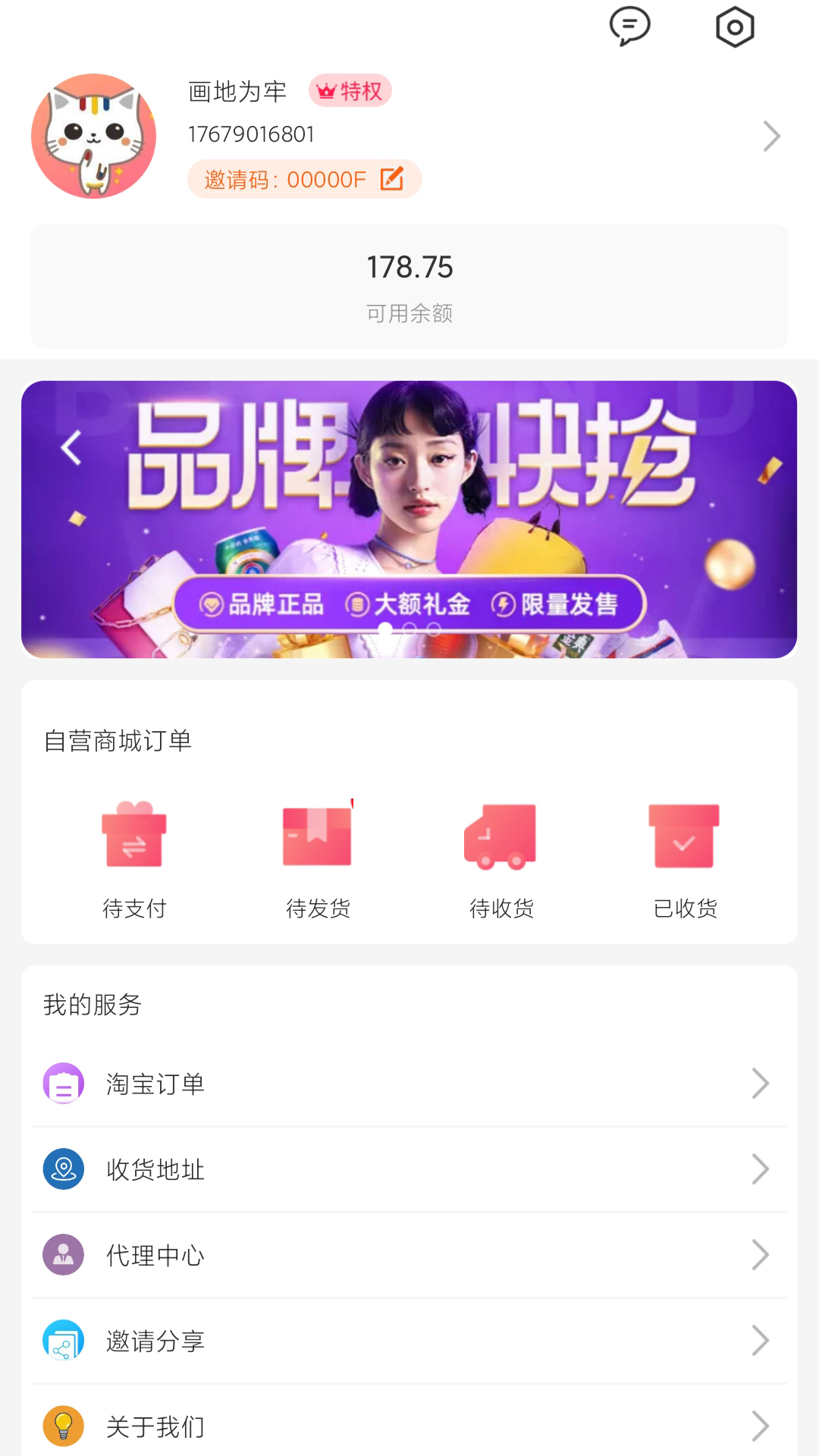Screen dimensions: 819x1456
Task: Open the 品牌快抢 promotional banner
Action: click(409, 519)
